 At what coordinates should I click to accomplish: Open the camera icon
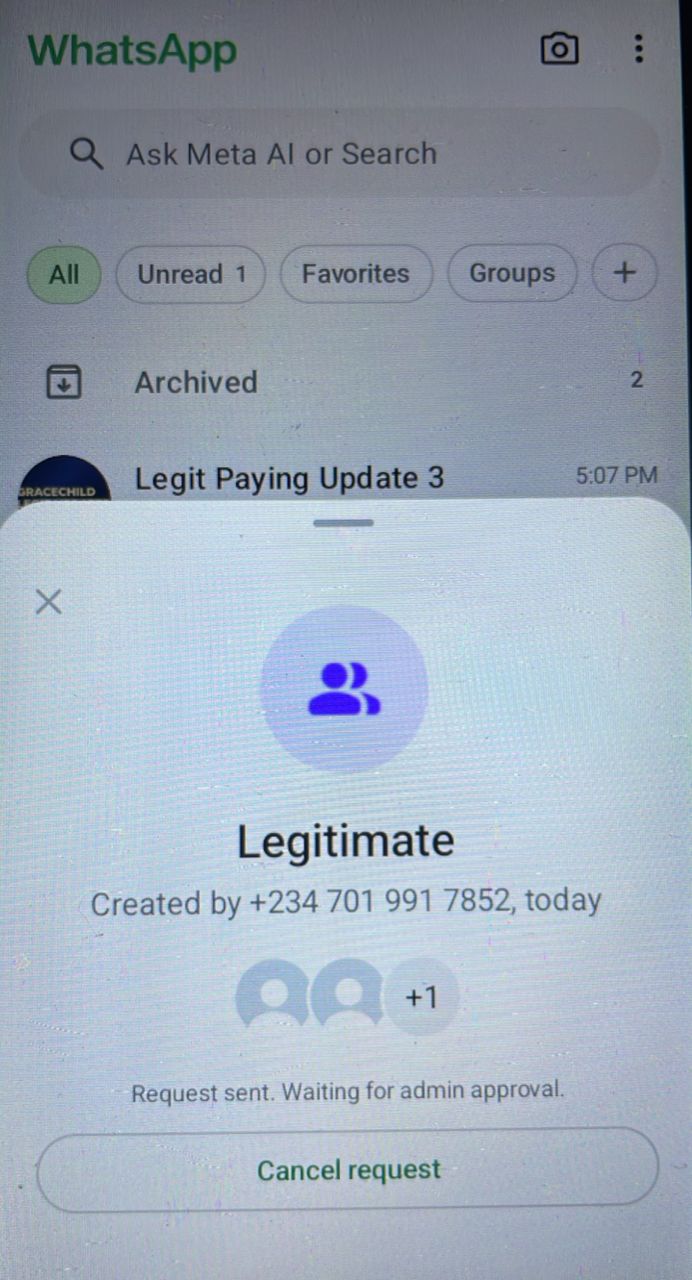coord(559,48)
